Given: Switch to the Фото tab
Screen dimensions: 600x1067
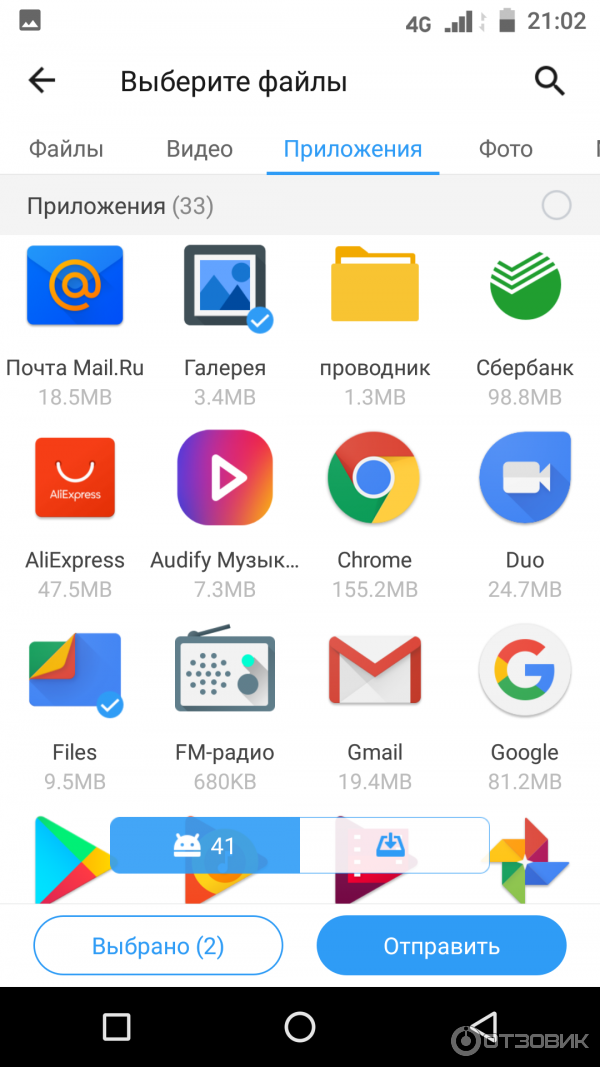Looking at the screenshot, I should point(505,149).
